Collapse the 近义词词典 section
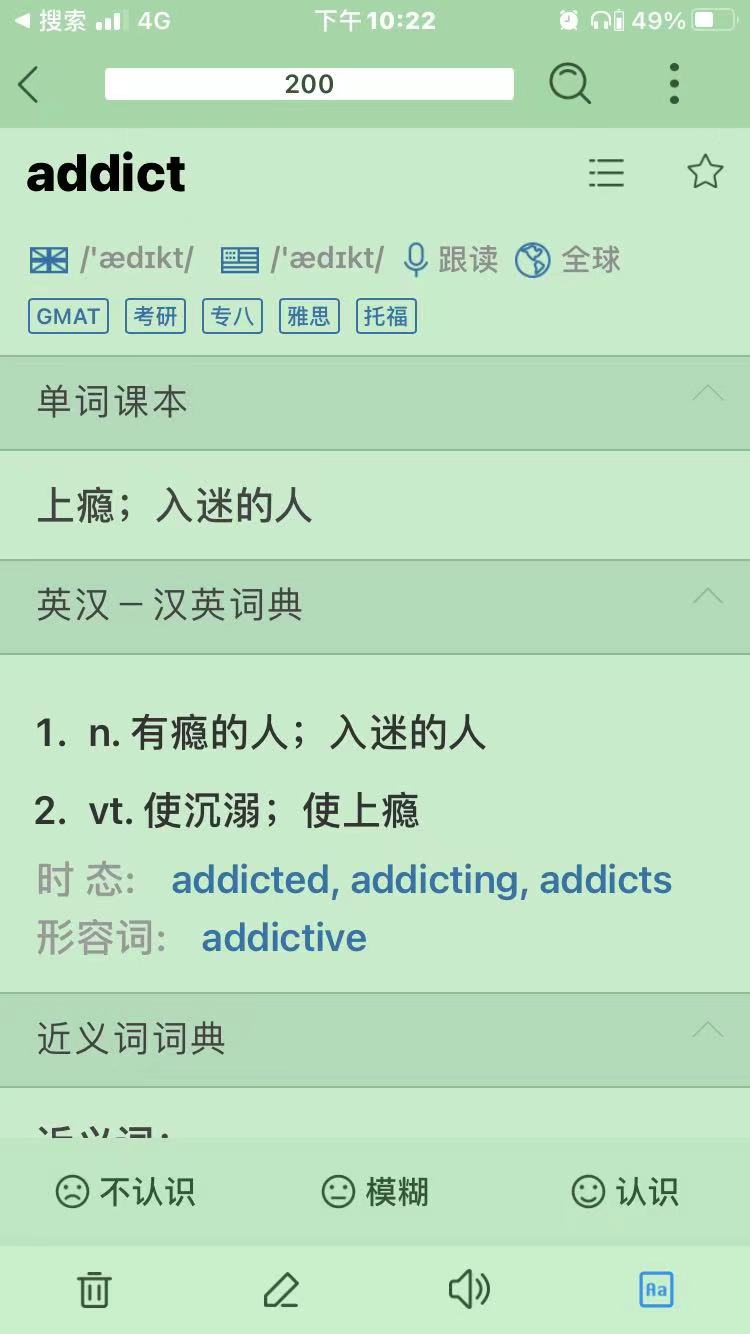Image resolution: width=750 pixels, height=1334 pixels. coord(708,1030)
